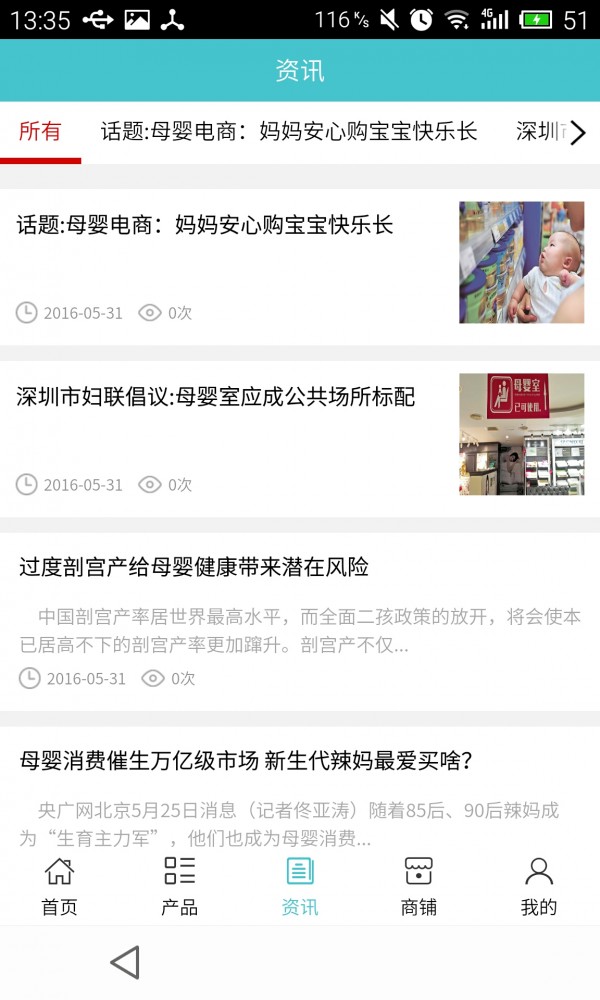Open article 母婴消费催生万亿级市场

[x=246, y=762]
